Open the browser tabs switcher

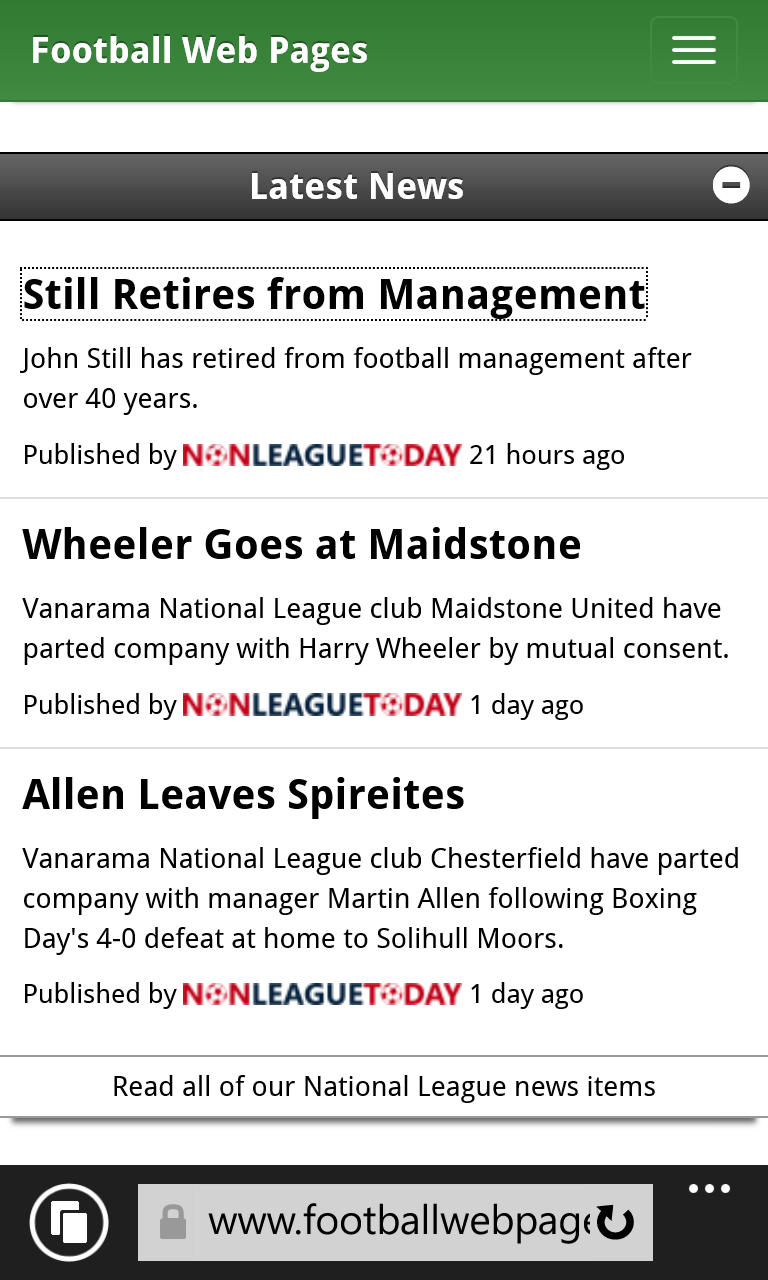(x=69, y=1222)
